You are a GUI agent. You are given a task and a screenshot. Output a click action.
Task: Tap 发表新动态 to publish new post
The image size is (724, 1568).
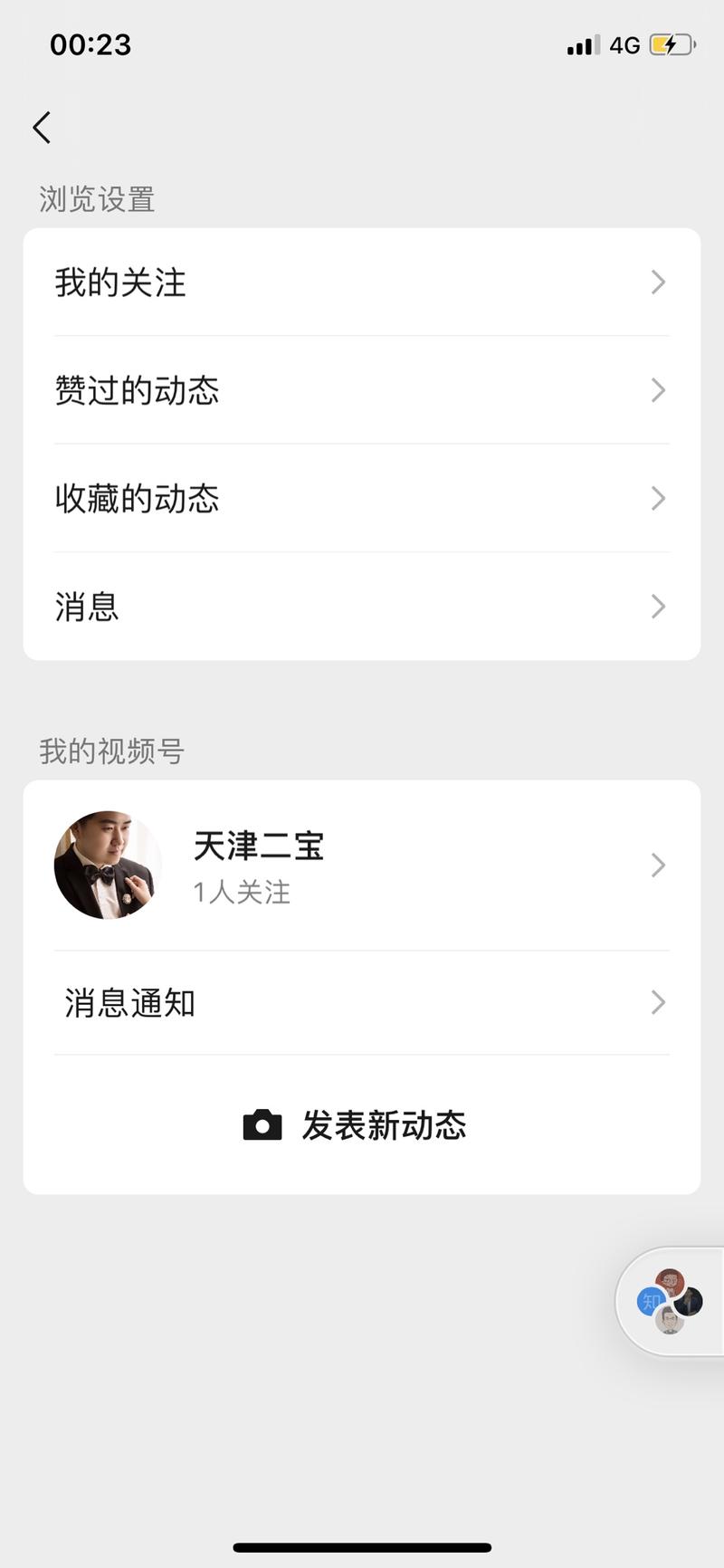pos(383,1124)
